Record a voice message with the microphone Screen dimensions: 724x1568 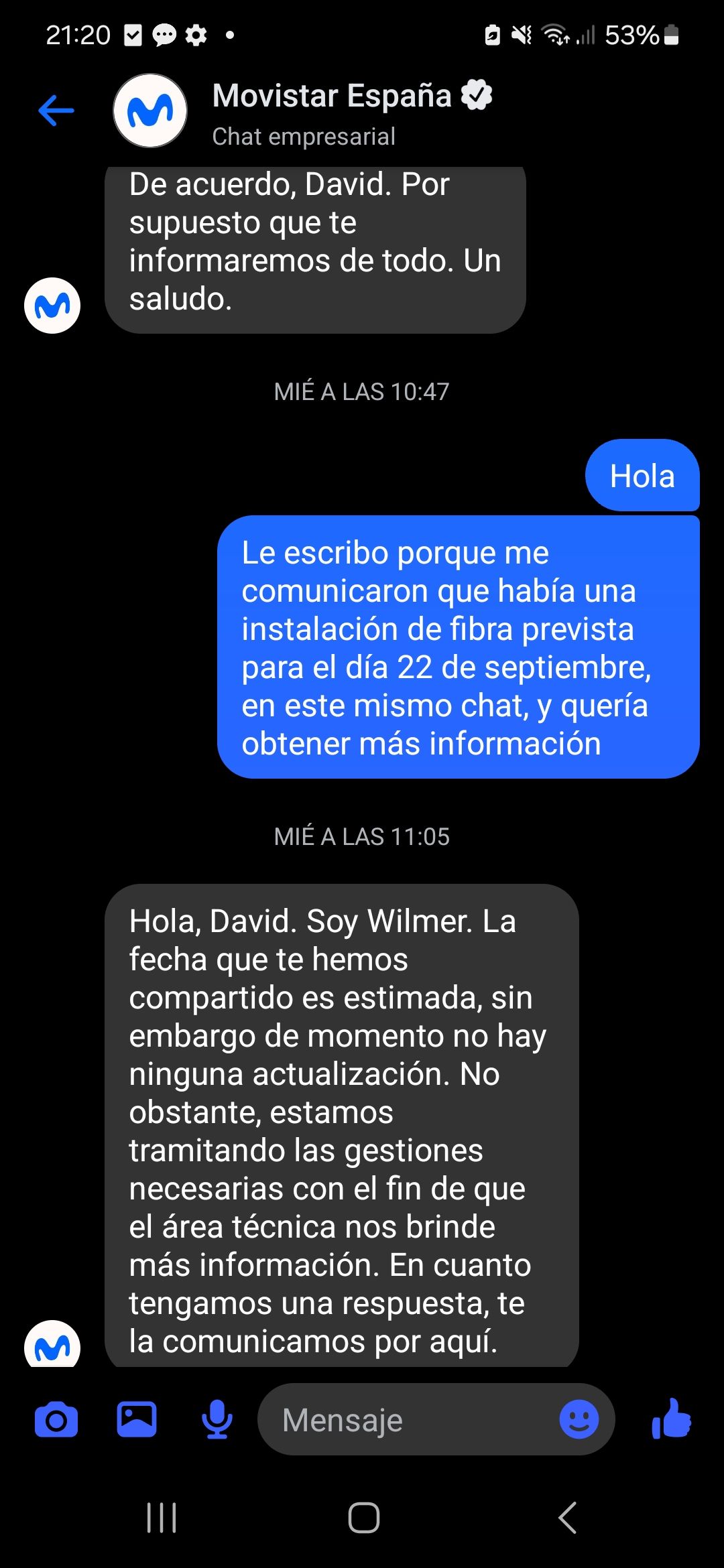[217, 1420]
